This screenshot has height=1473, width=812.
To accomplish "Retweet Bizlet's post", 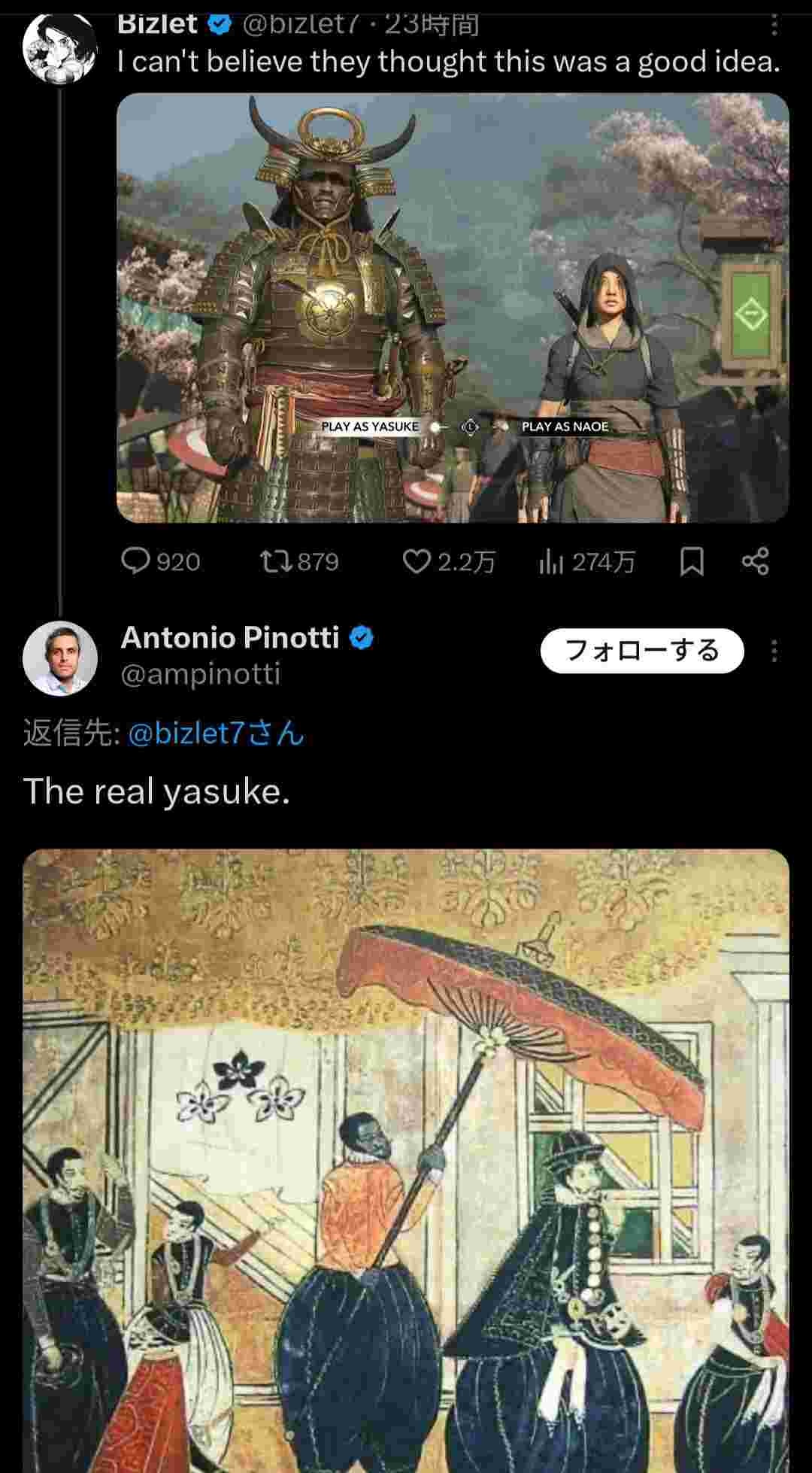I will coord(276,561).
